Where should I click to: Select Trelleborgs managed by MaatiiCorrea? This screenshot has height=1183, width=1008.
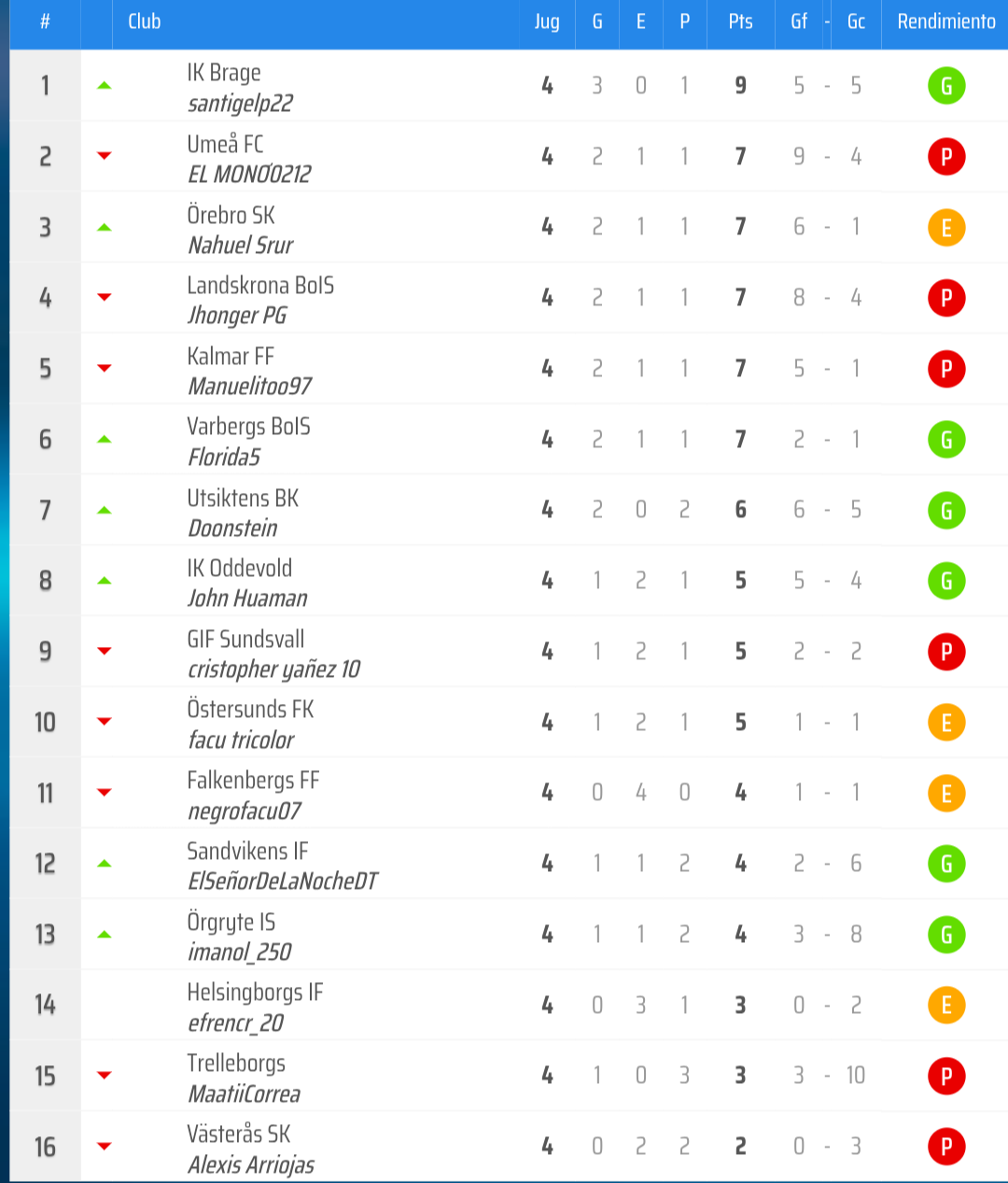236,1063
